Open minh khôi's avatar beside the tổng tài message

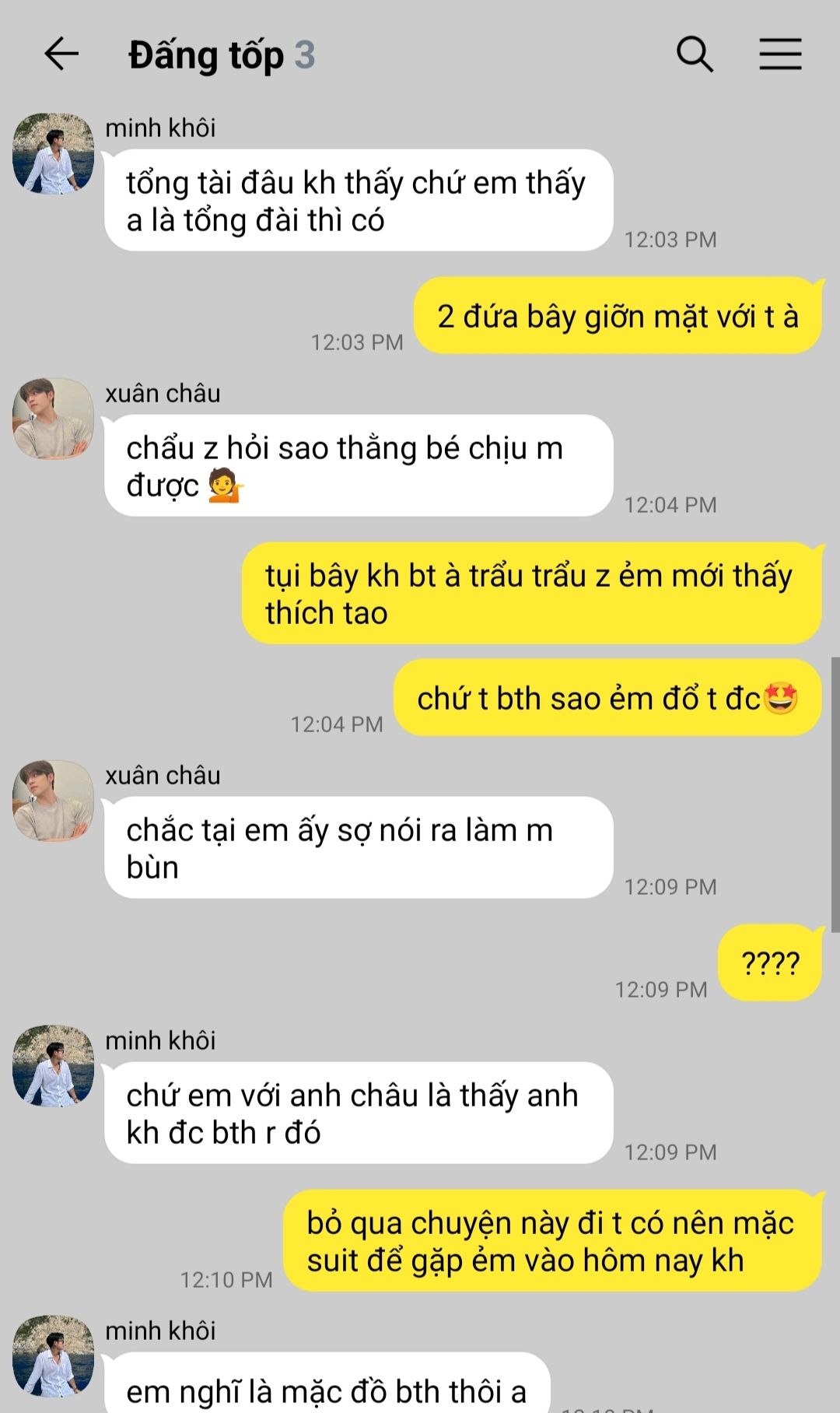pyautogui.click(x=53, y=153)
